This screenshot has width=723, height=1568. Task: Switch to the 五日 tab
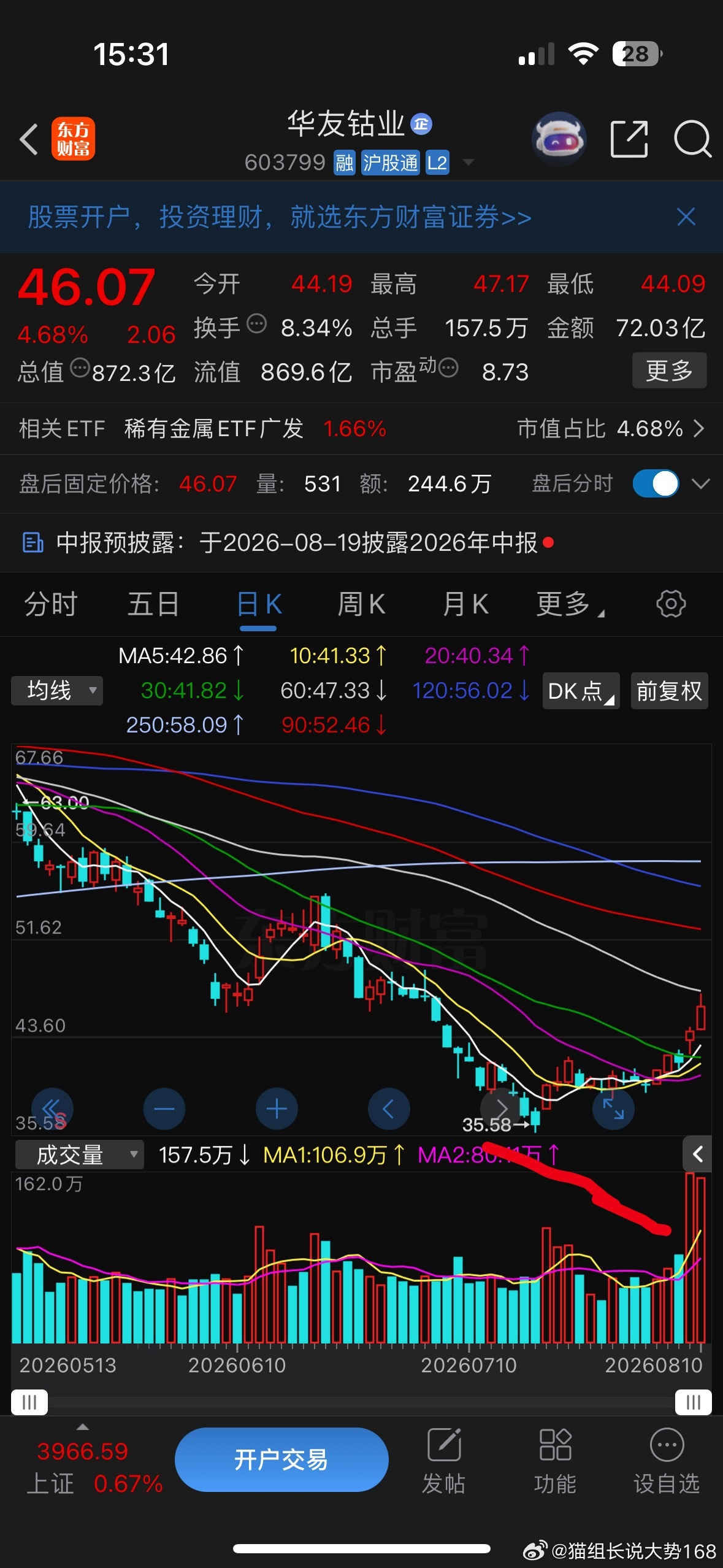pyautogui.click(x=153, y=604)
